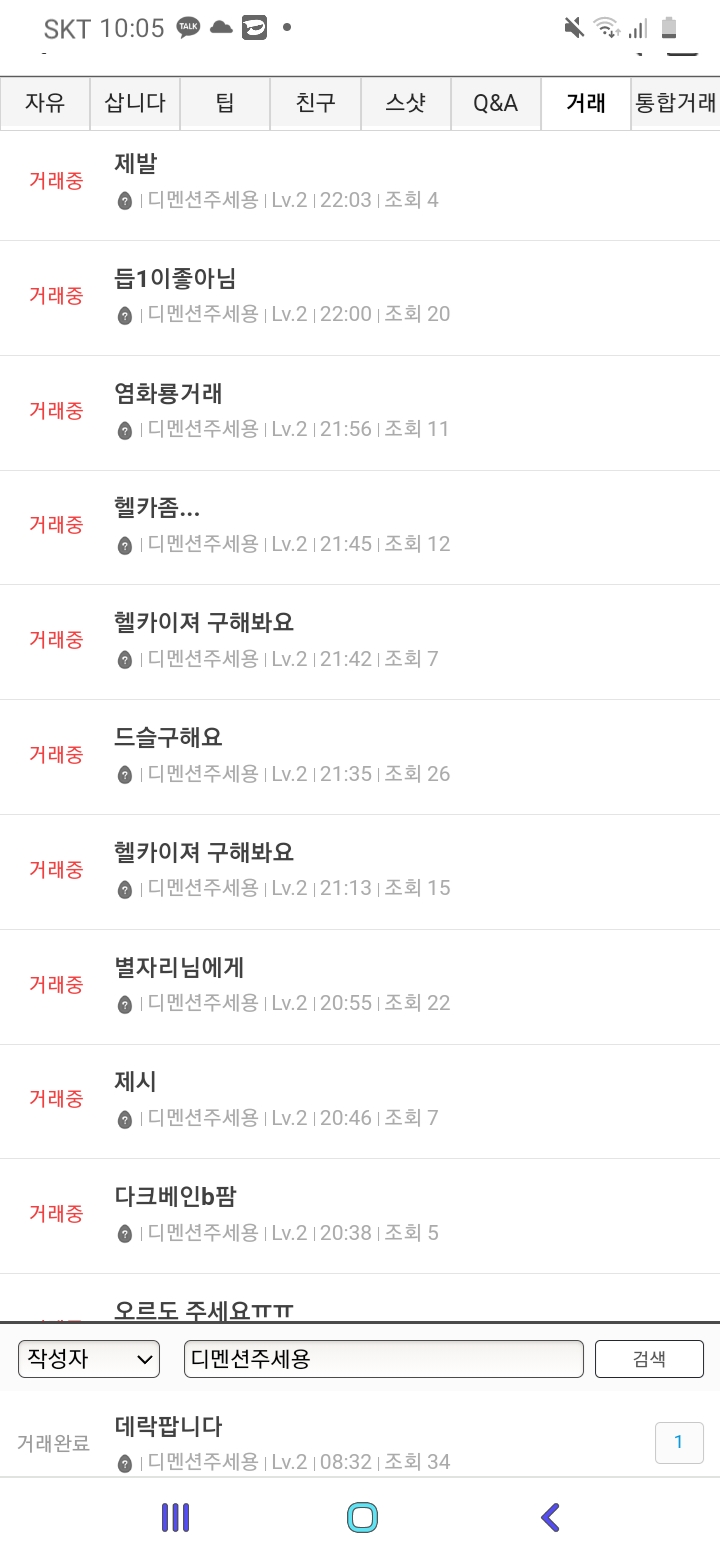The image size is (720, 1560).
Task: Select the 친구 tab
Action: pos(315,103)
